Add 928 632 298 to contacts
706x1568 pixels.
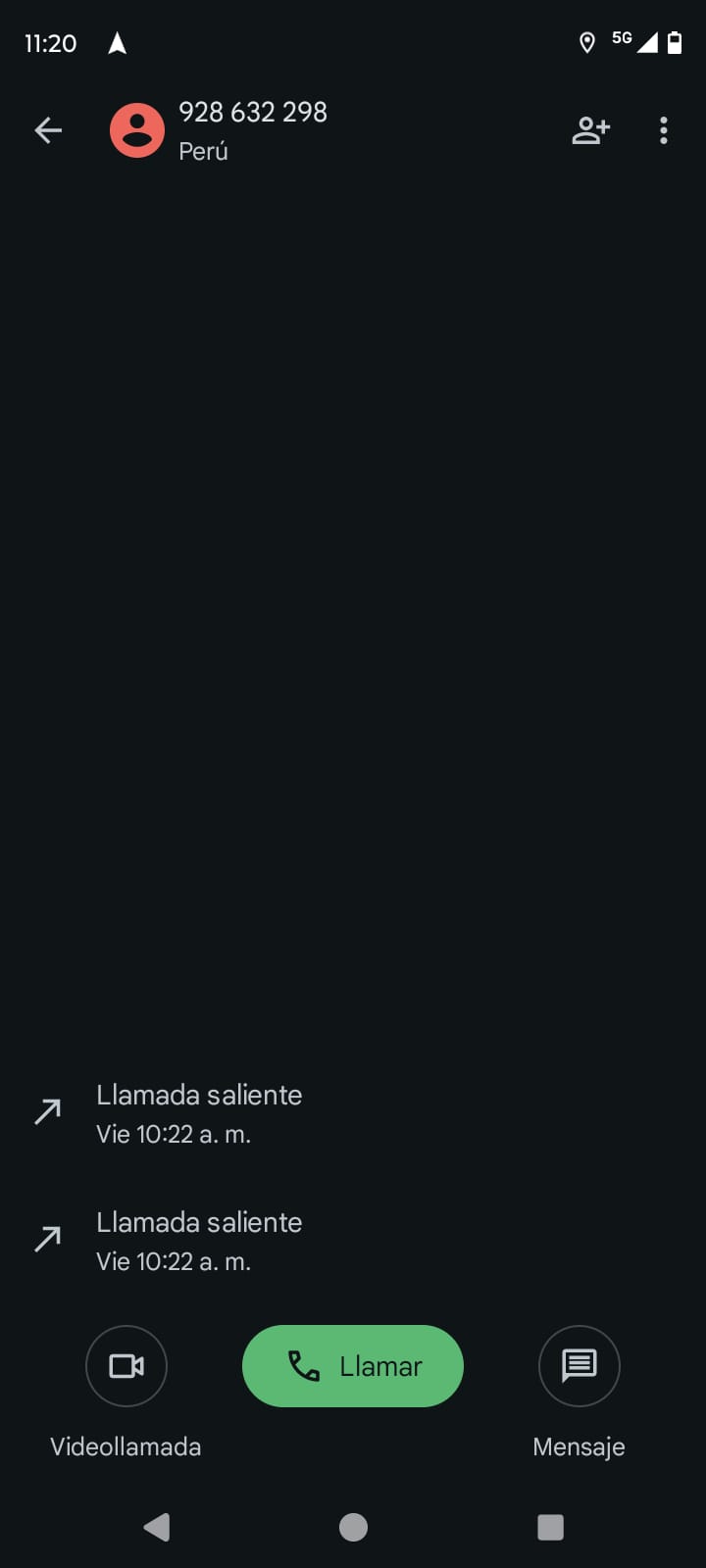click(590, 130)
